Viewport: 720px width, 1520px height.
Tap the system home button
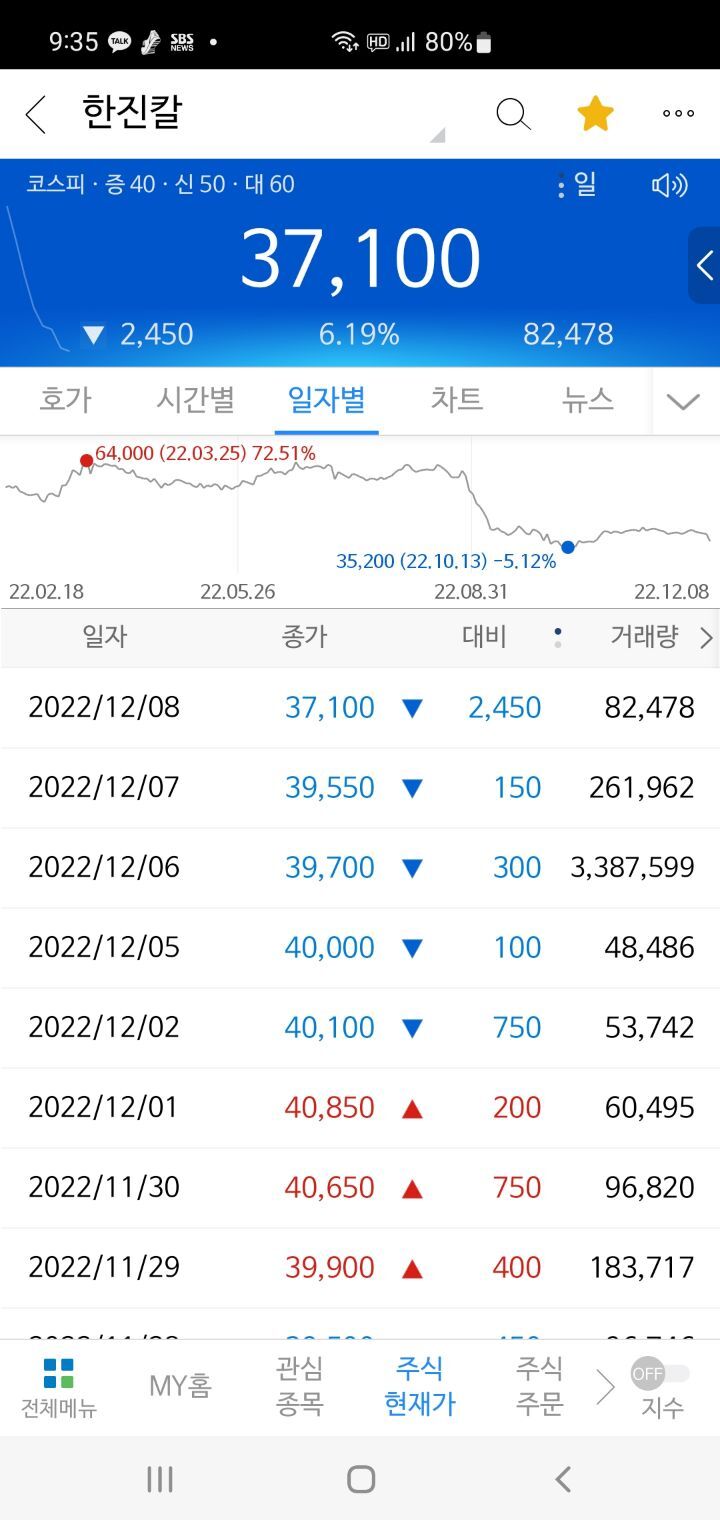[x=361, y=1479]
